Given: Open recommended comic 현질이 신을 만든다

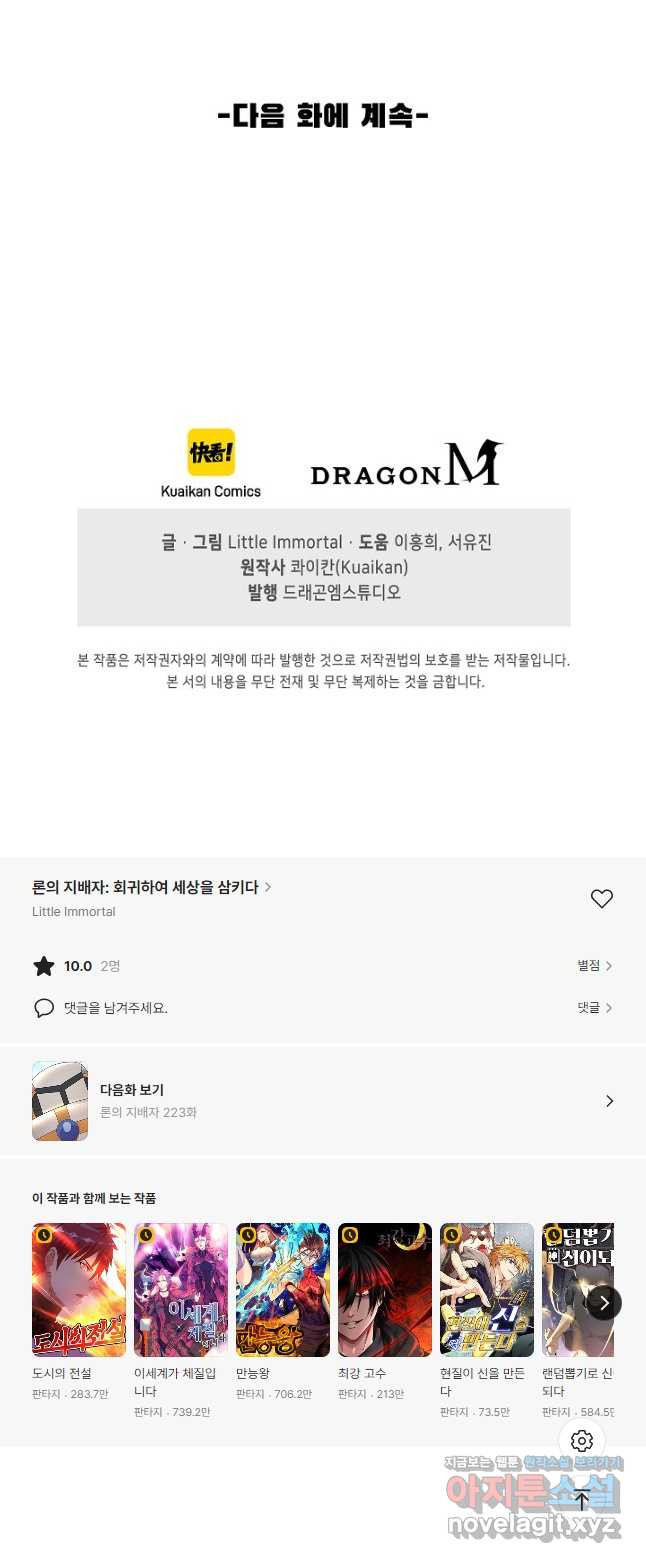Looking at the screenshot, I should pyautogui.click(x=487, y=1289).
